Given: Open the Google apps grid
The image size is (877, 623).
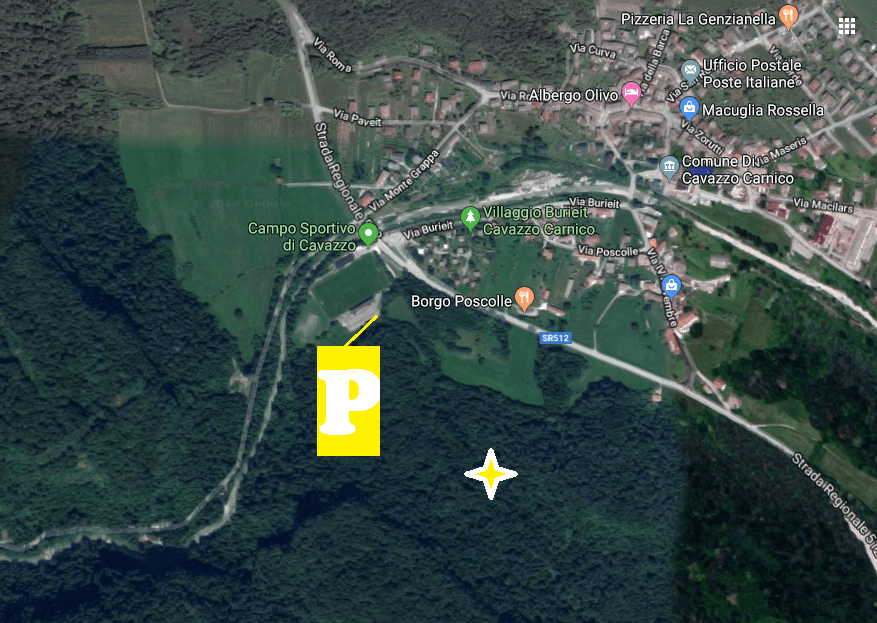Looking at the screenshot, I should point(847,26).
